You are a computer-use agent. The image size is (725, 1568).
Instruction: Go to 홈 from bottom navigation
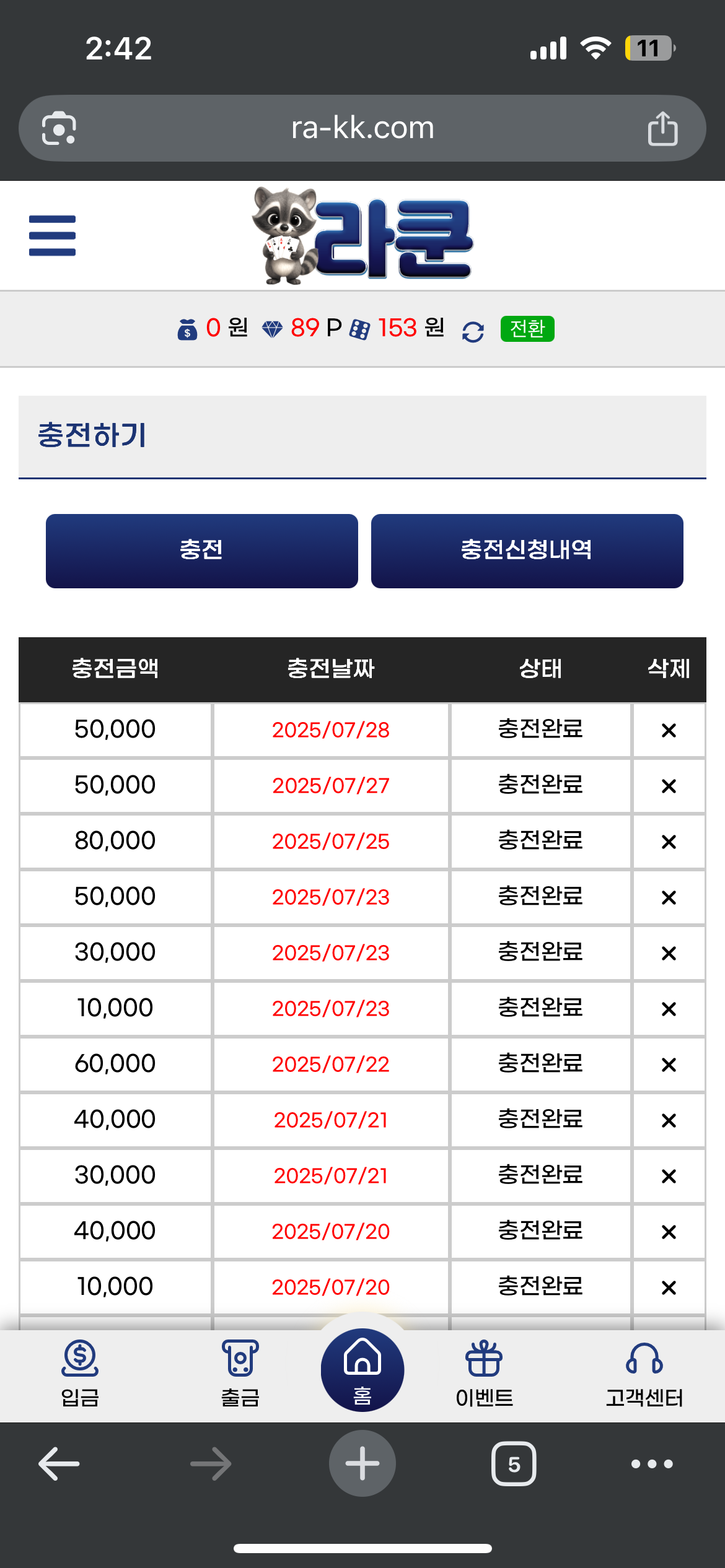(362, 1370)
